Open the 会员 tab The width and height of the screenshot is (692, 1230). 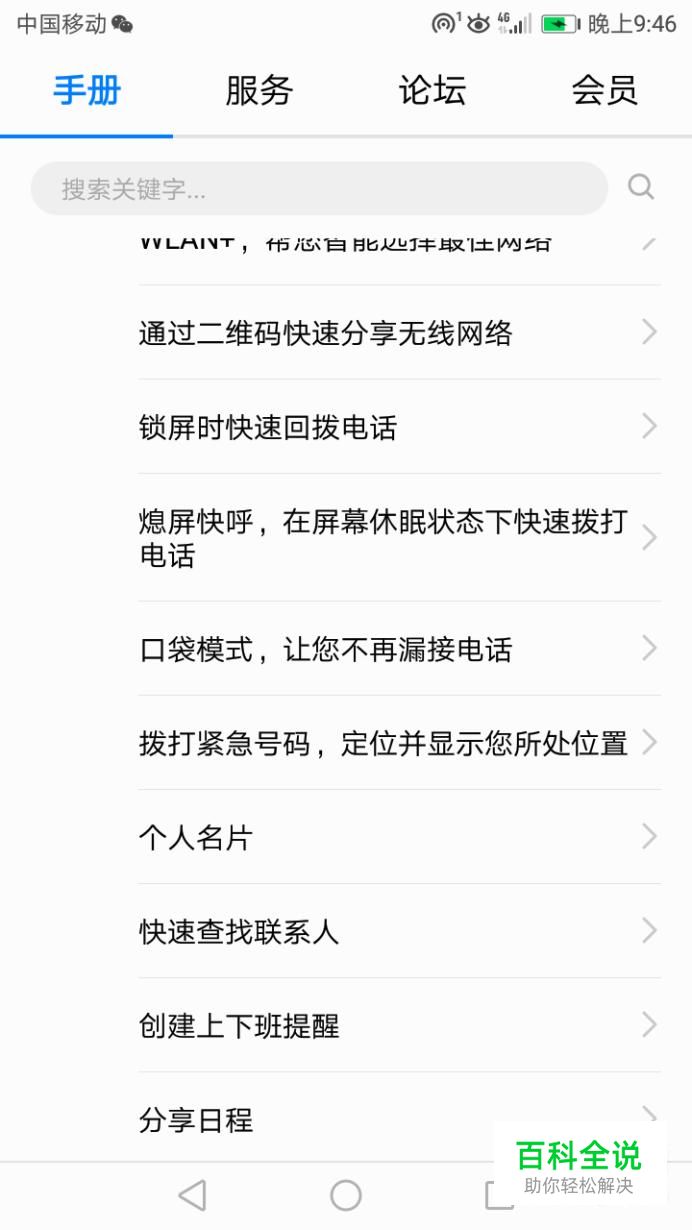coord(605,91)
